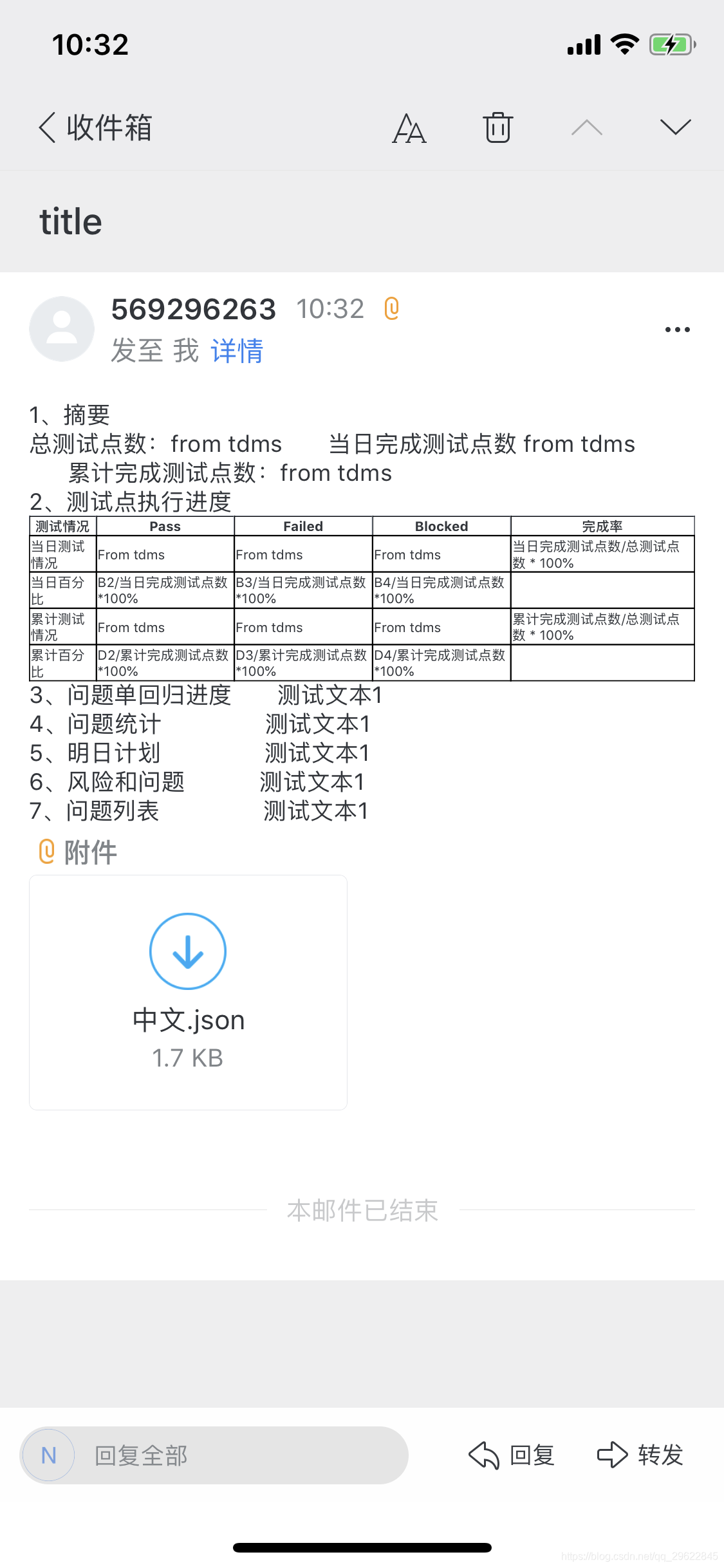Download the 中文.json attachment
The image size is (724, 1568).
188,951
